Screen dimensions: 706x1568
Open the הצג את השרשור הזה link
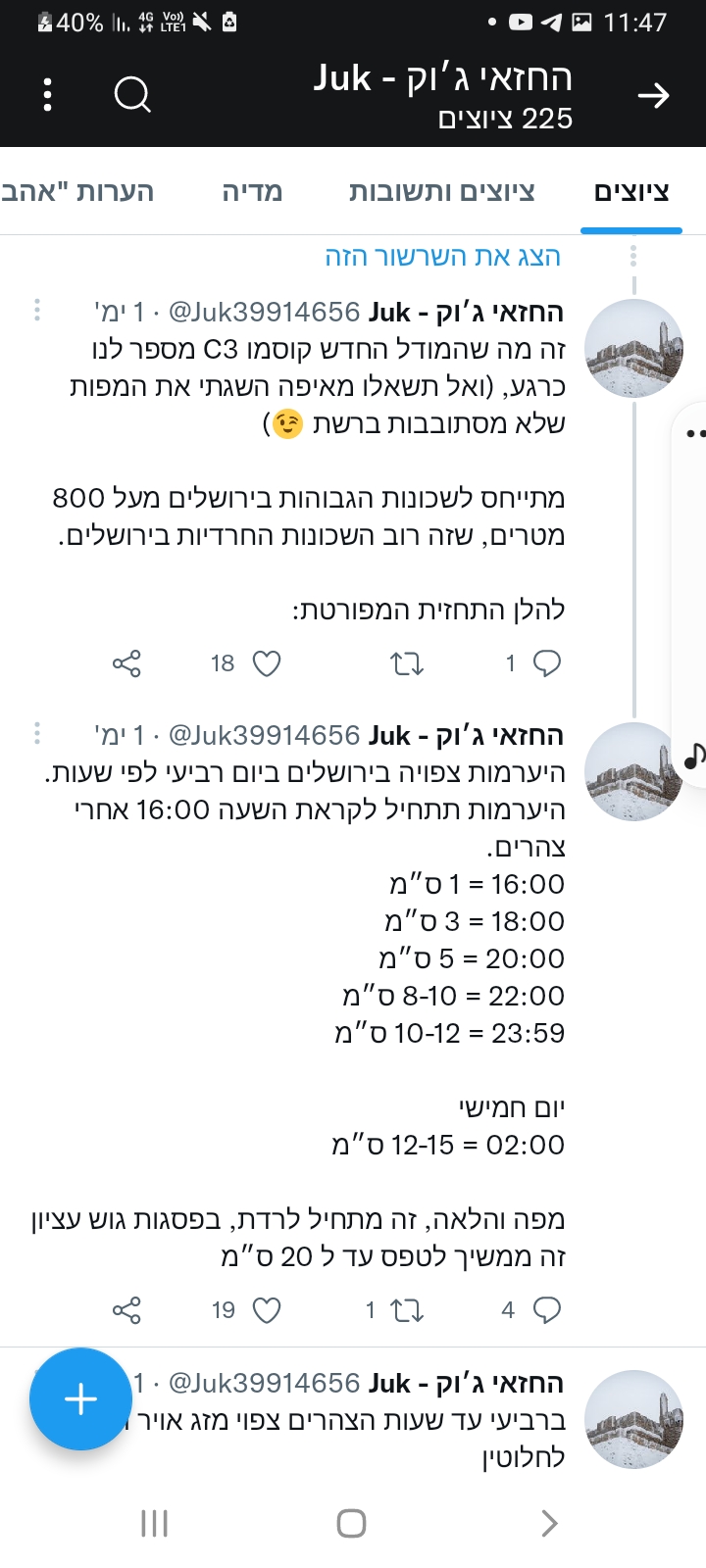442,257
